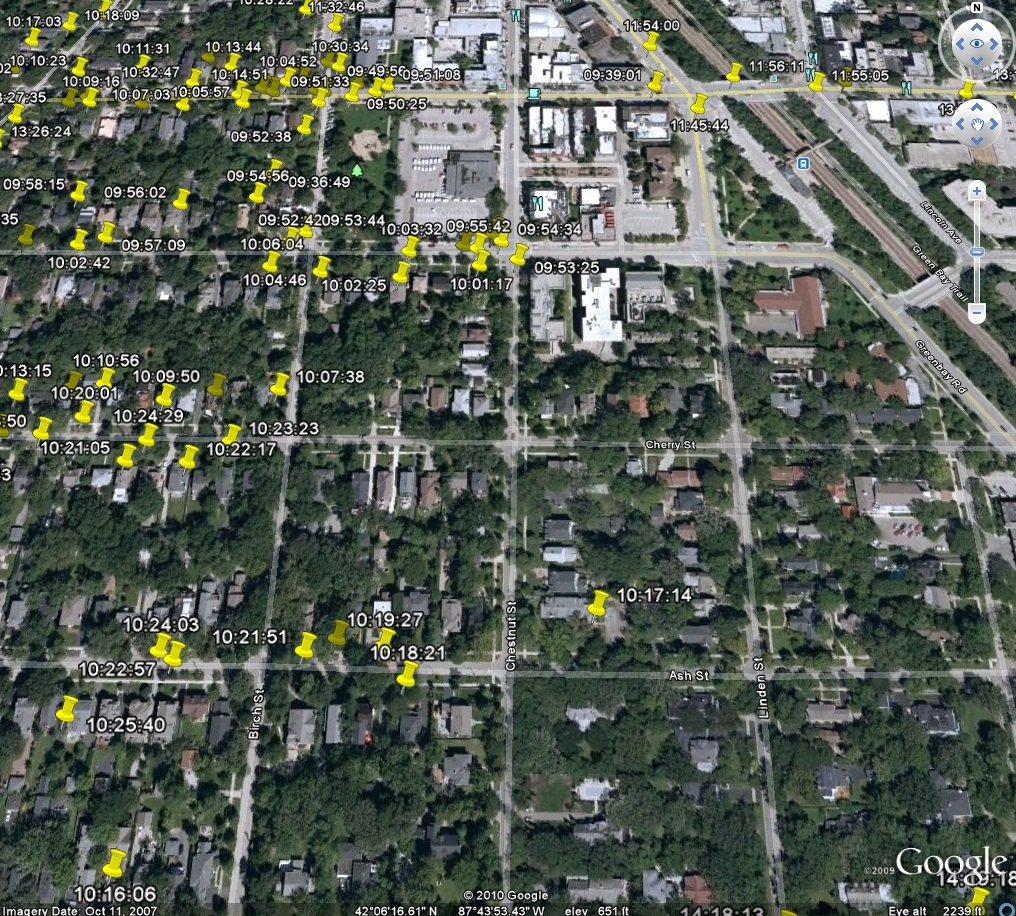Viewport: 1016px width, 916px height.
Task: Tap the pin labeled 10:25:40
Action: (x=67, y=709)
